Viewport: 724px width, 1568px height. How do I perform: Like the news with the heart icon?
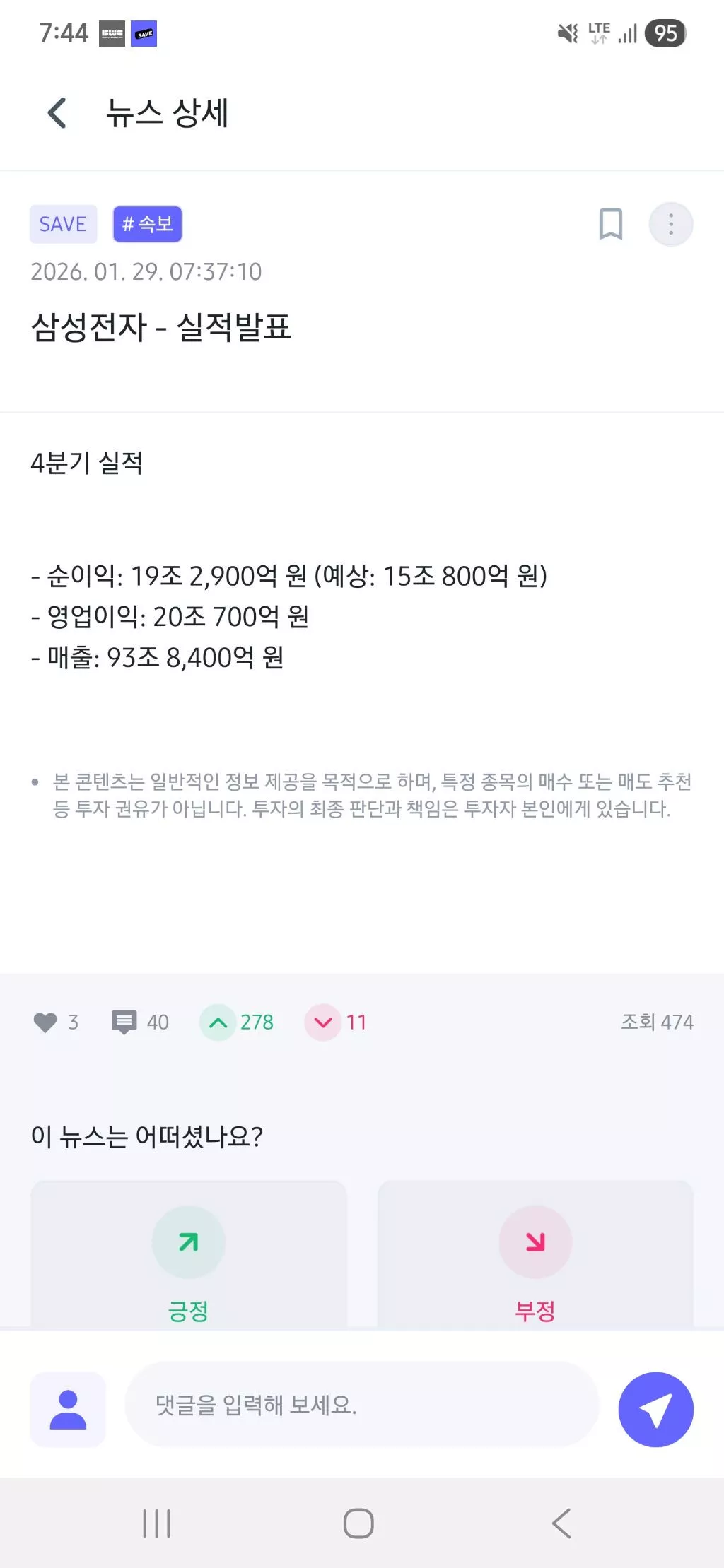[45, 1022]
